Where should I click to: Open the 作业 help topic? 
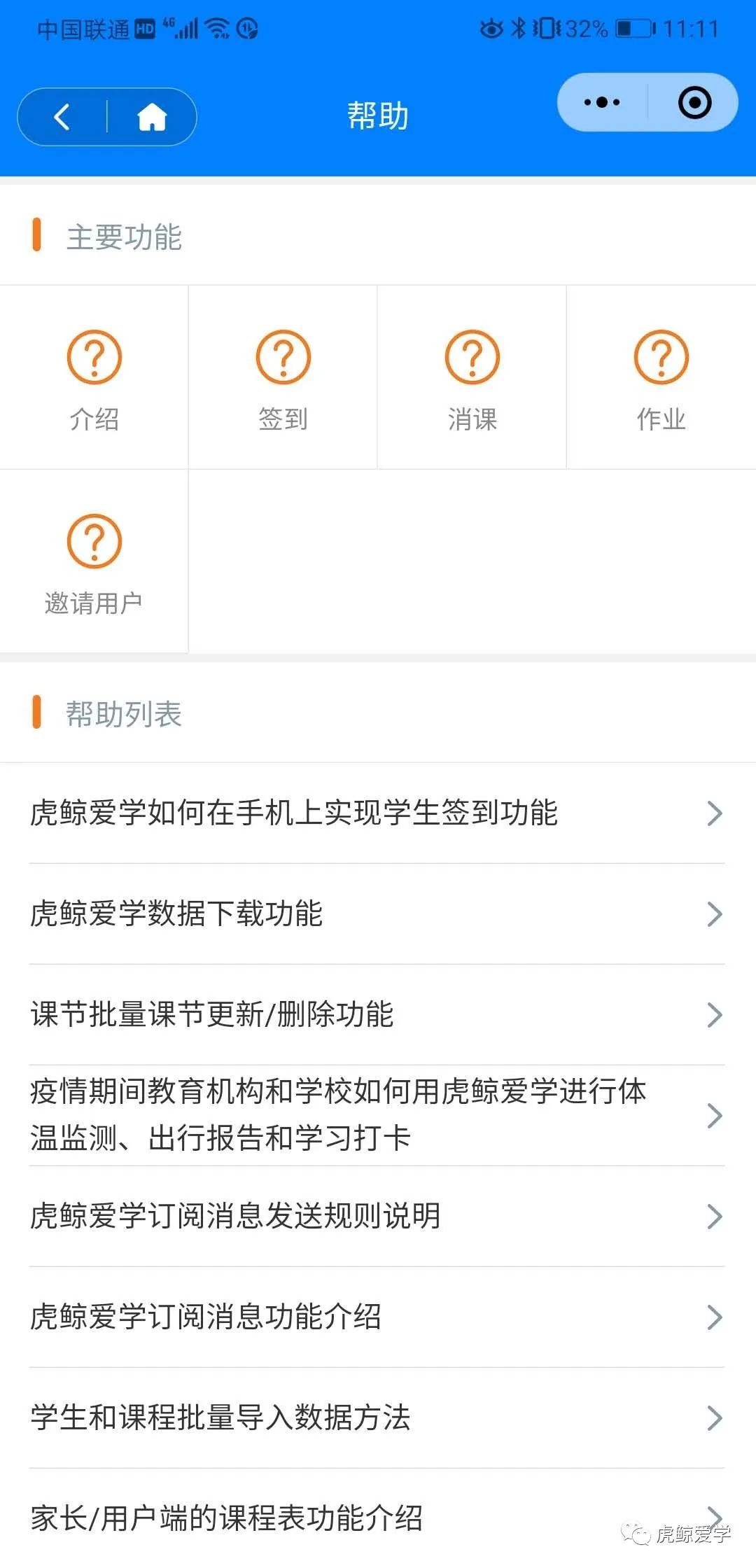[661, 377]
